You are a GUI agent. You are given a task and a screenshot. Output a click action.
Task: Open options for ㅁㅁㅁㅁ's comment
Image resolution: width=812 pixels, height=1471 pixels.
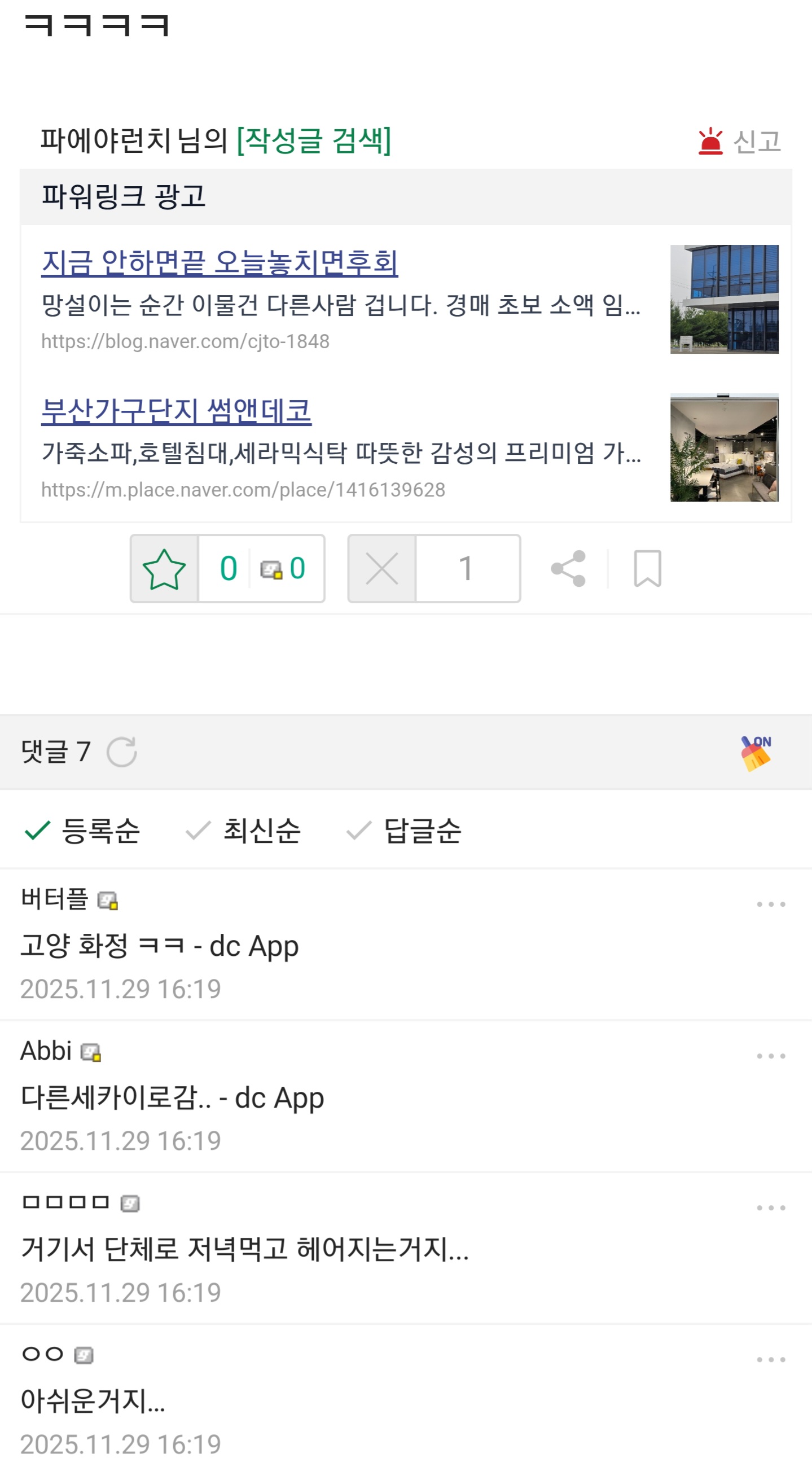coord(771,1207)
